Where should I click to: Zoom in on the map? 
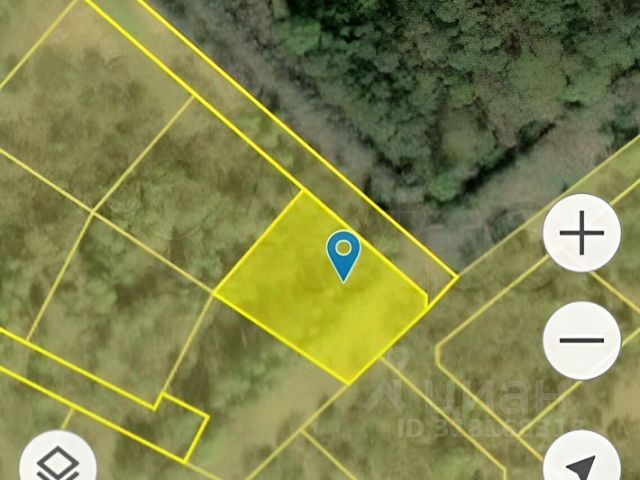581,235
